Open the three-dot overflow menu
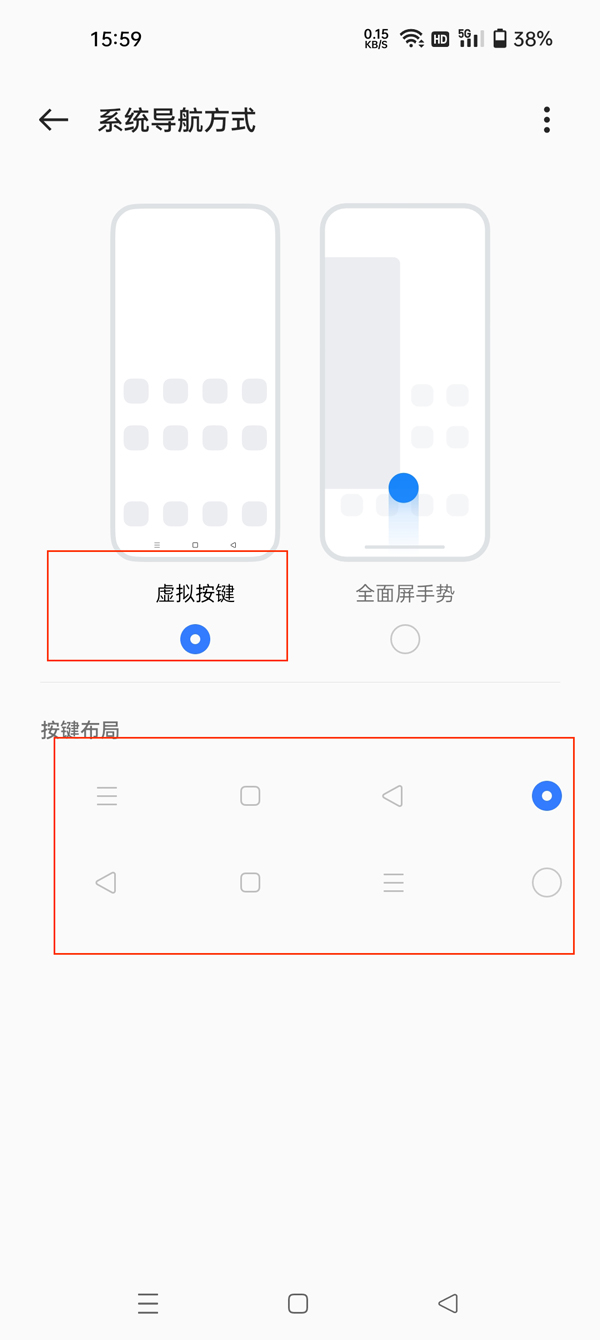Viewport: 600px width, 1340px height. (546, 120)
